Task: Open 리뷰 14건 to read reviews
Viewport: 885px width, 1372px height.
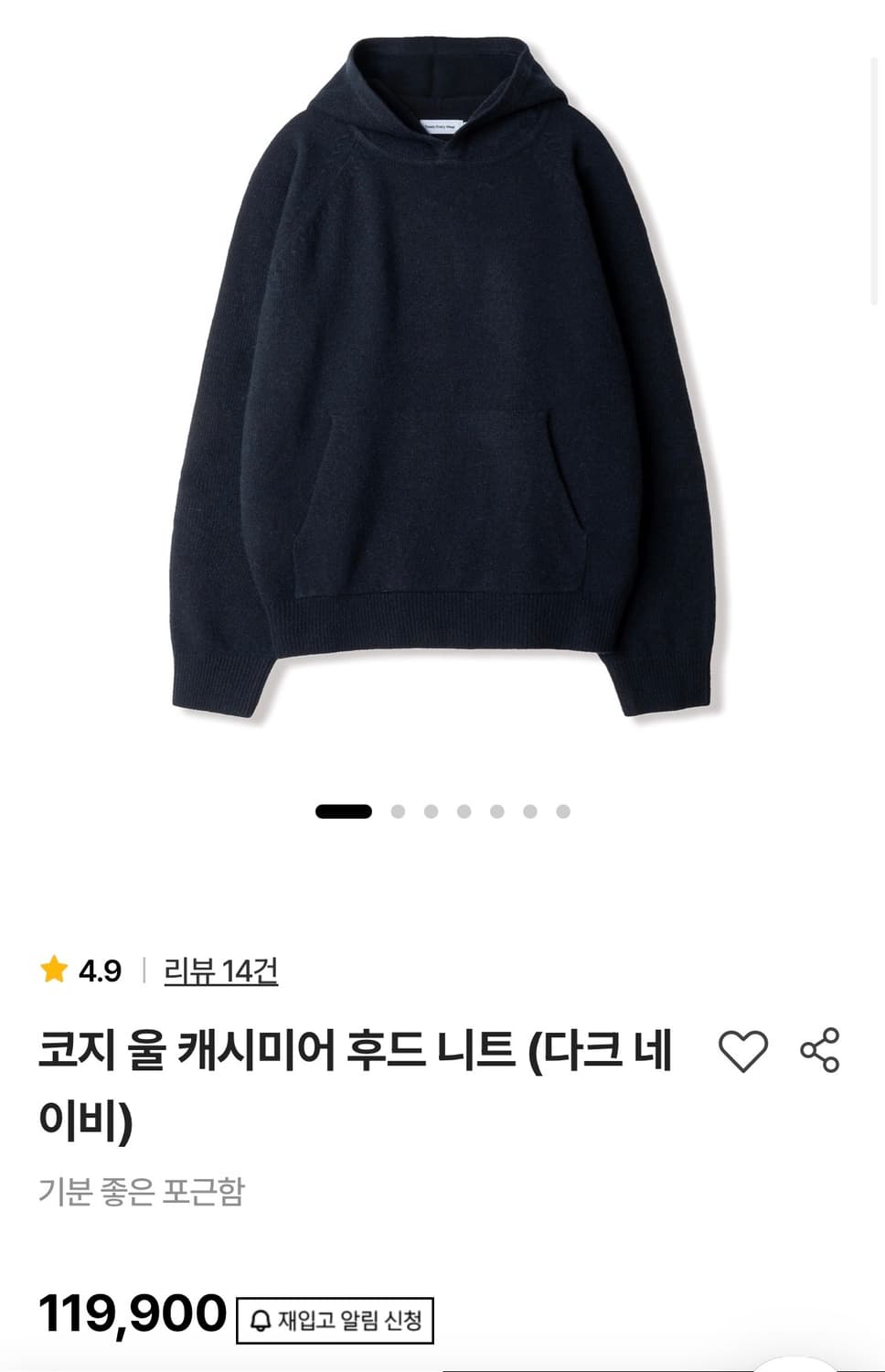Action: click(219, 972)
